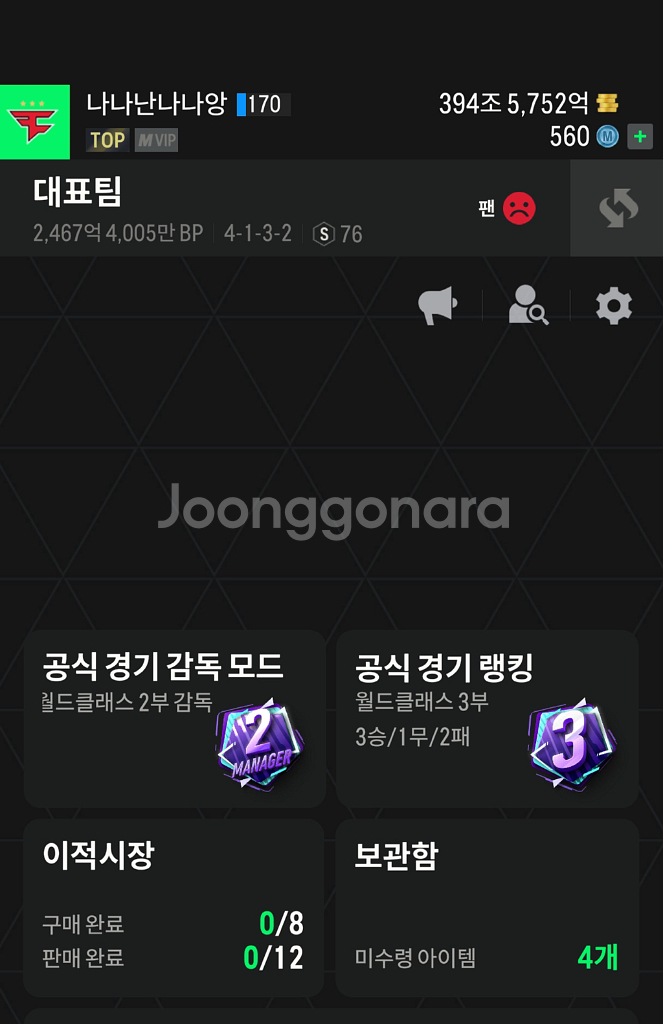
Task: Open the user search icon
Action: click(527, 305)
